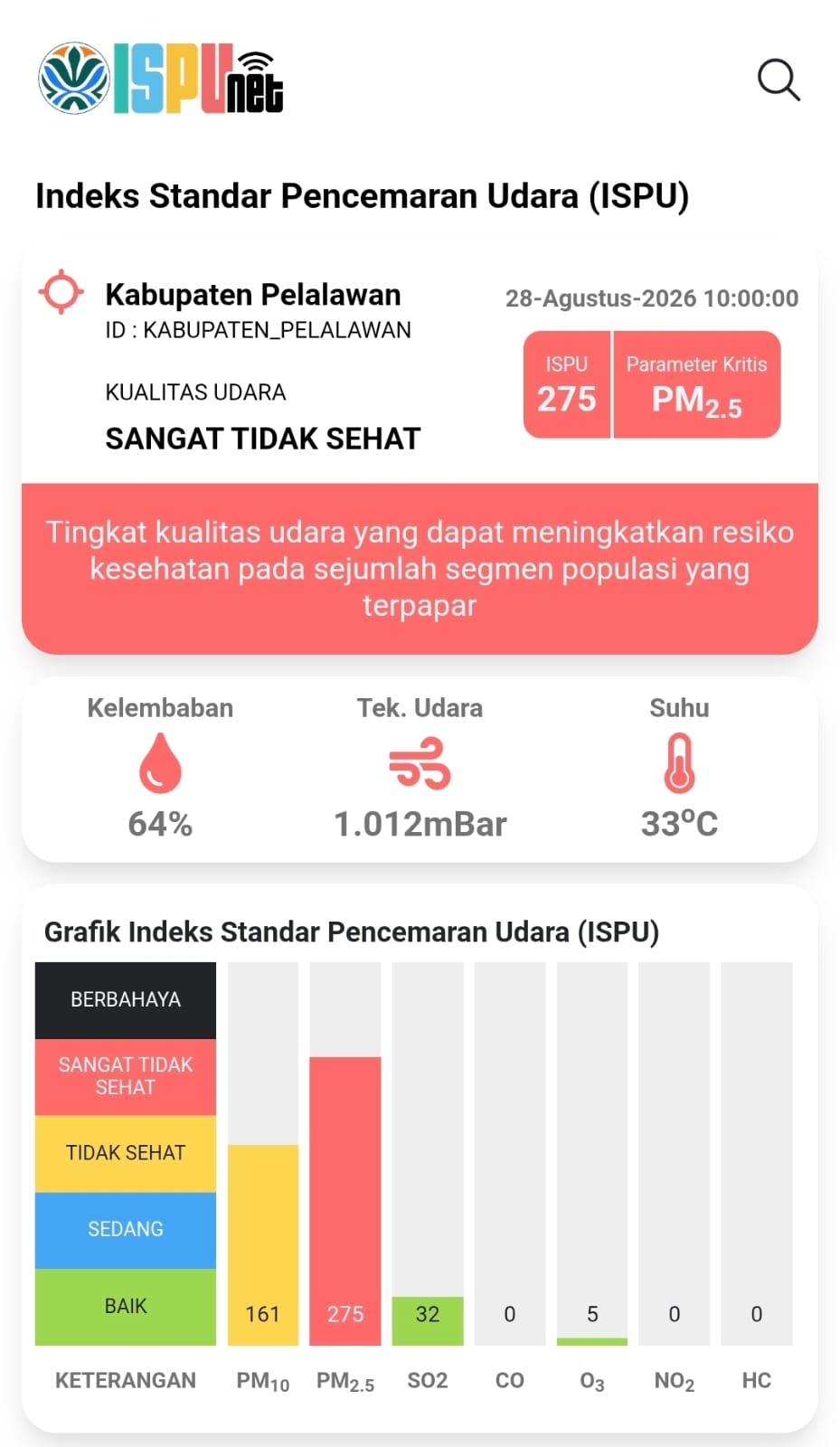Tap the location target icon beside Kabupaten Pelalawan
Image resolution: width=840 pixels, height=1447 pixels.
(61, 292)
